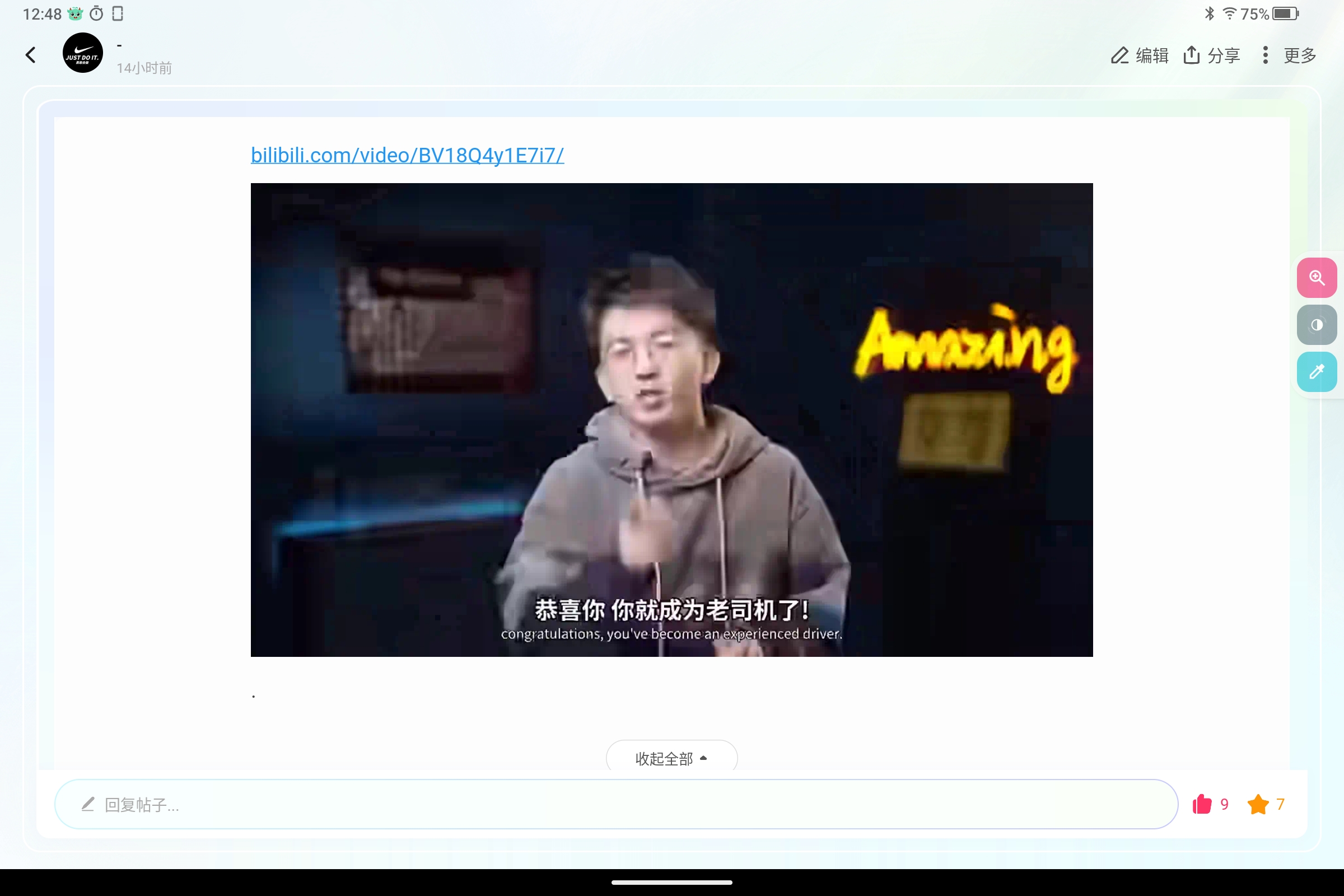Focus the 回复帖子 reply field
Viewport: 1344px width, 896px height.
click(615, 804)
